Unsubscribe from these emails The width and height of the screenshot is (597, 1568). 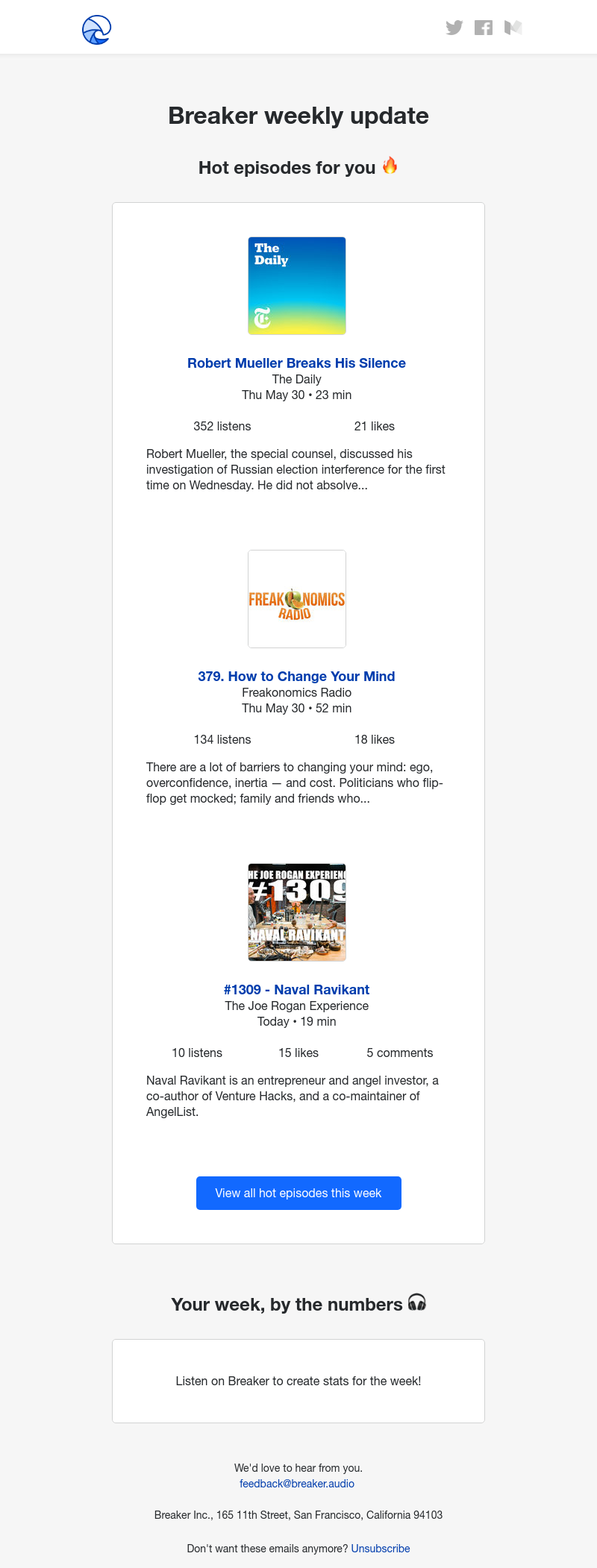[x=381, y=1549]
